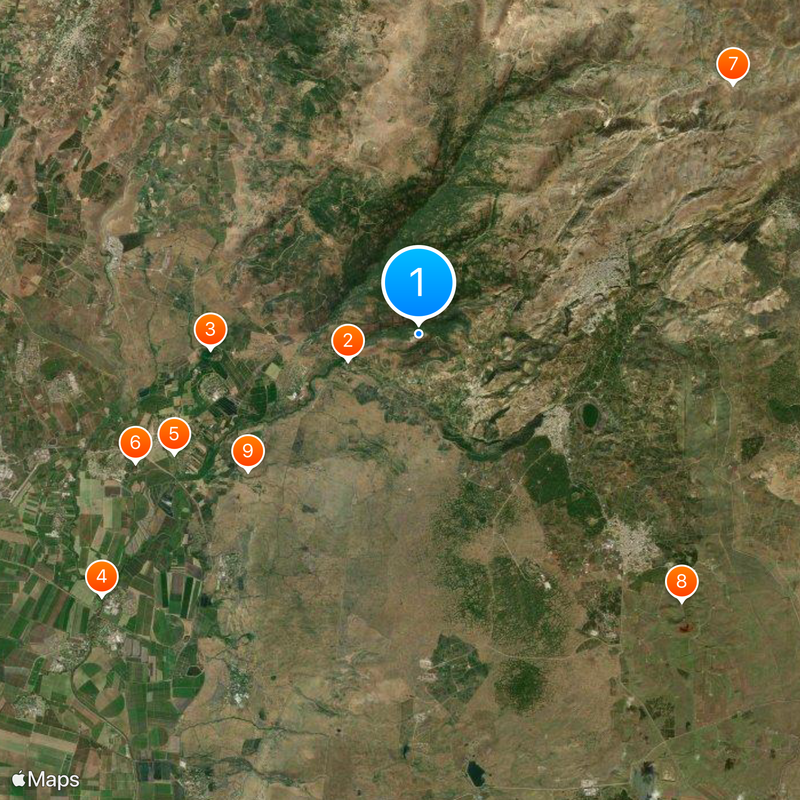Tap the orange pin numbered 2
Viewport: 800px width, 800px height.
(347, 342)
